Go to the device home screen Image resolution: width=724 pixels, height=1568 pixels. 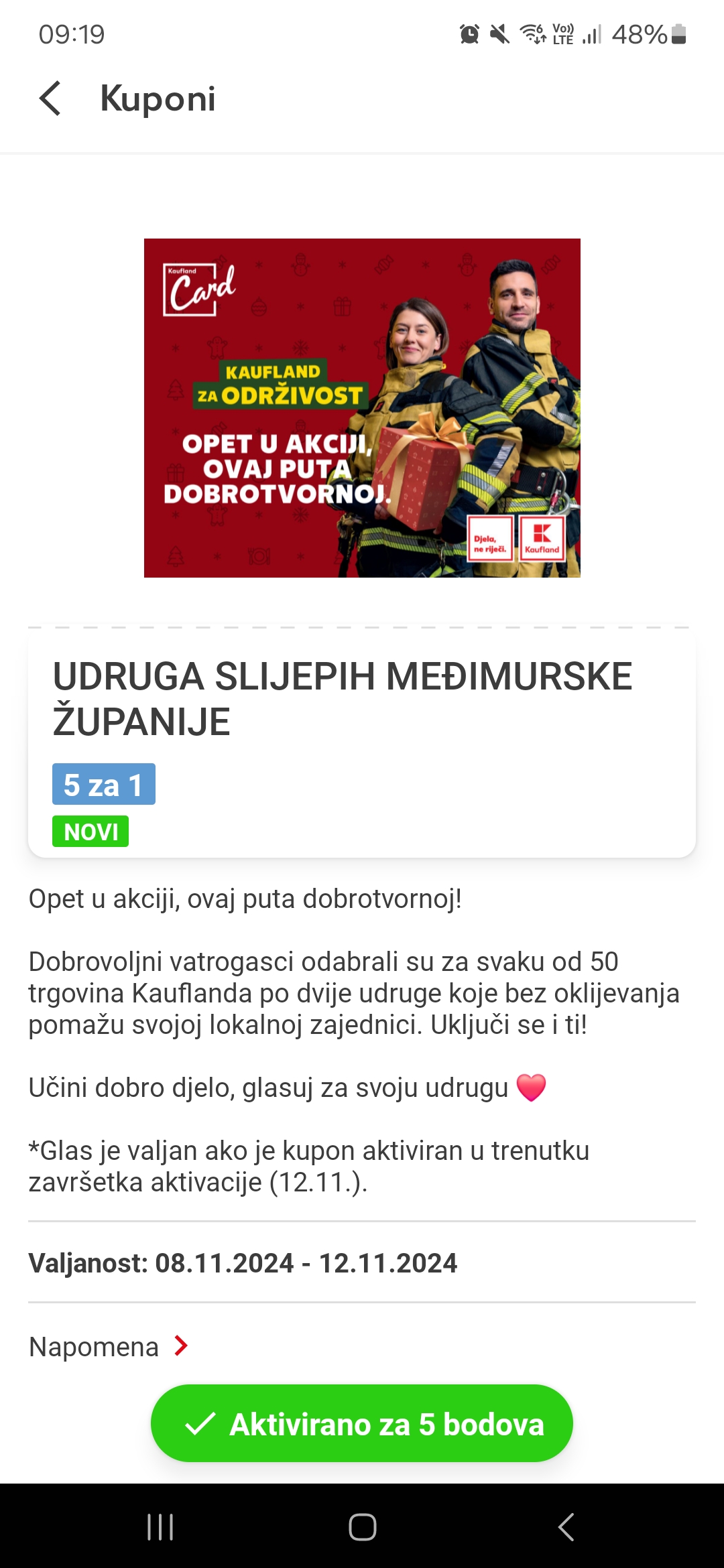click(362, 1527)
